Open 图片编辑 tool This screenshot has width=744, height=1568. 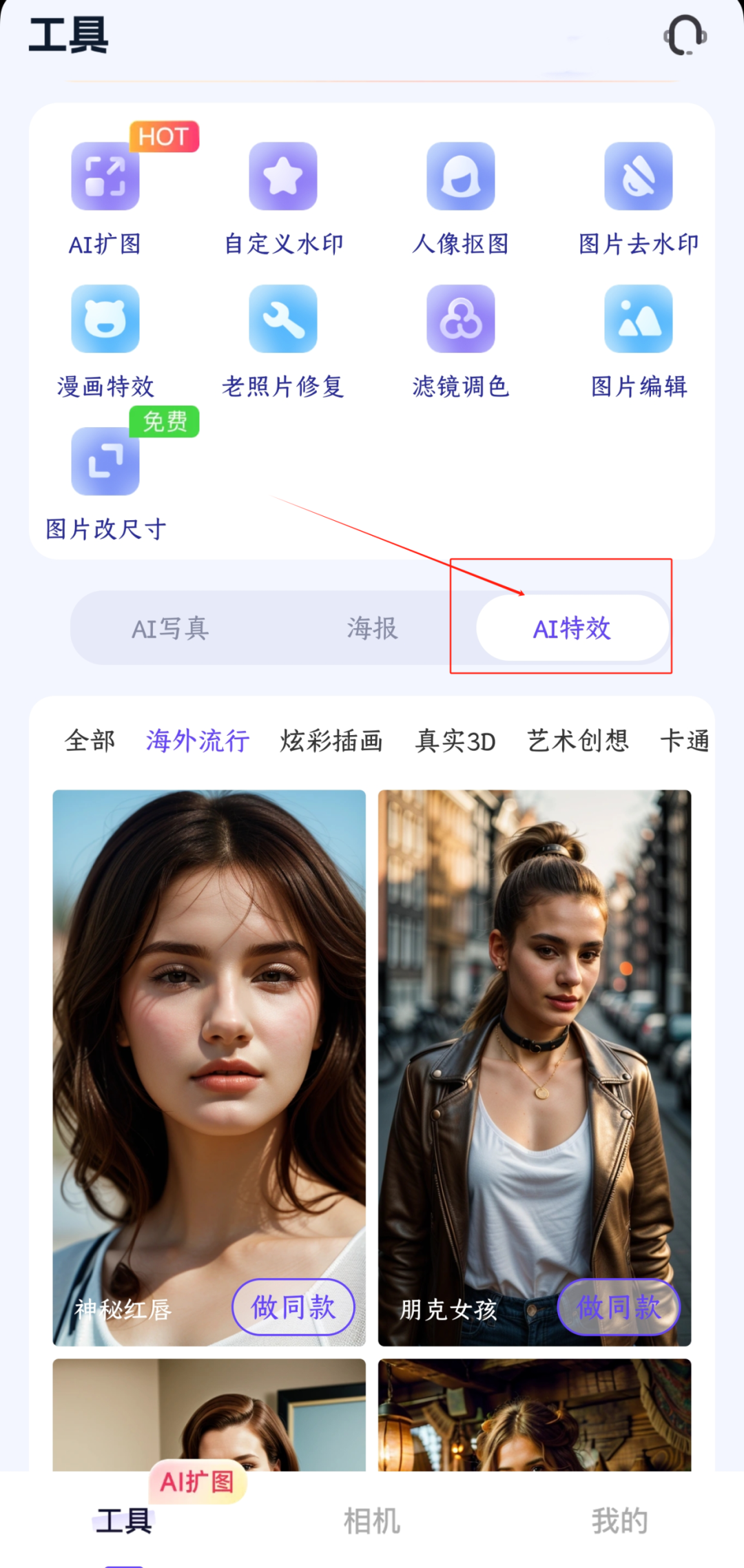point(638,320)
